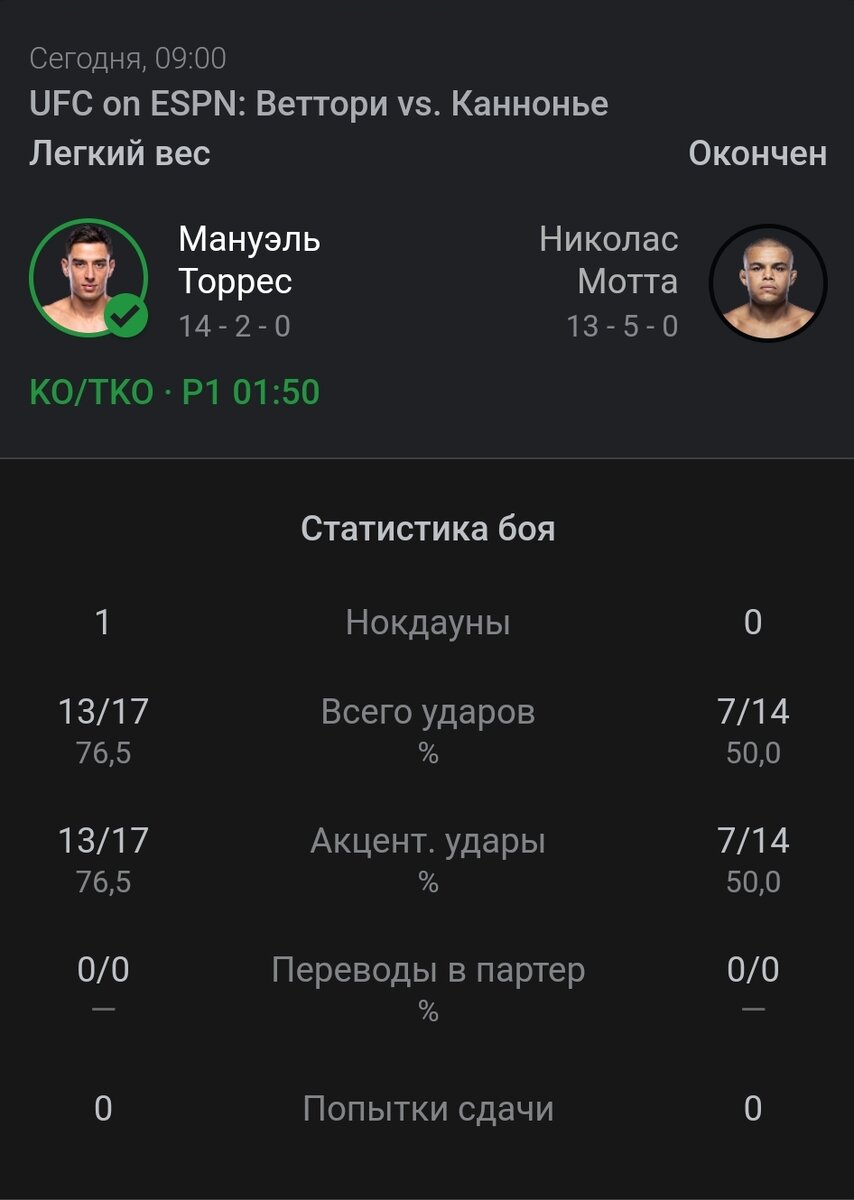This screenshot has width=854, height=1200.
Task: Select the Попытки сдачи statistic row
Action: point(427,1108)
